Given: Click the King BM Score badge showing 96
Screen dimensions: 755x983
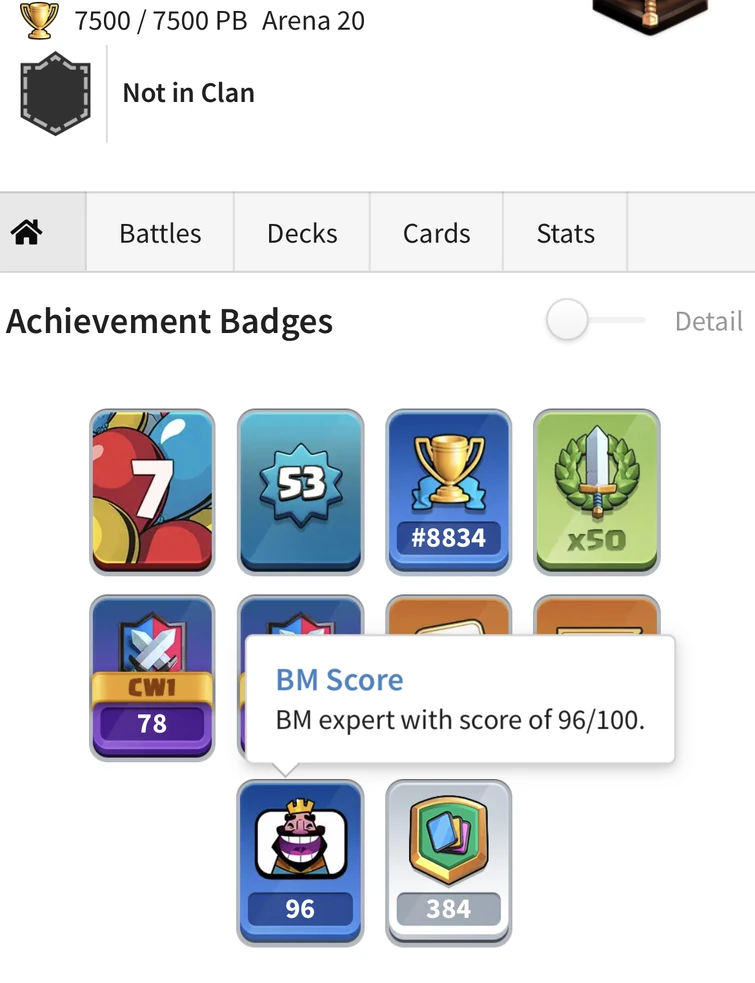Looking at the screenshot, I should coord(300,862).
